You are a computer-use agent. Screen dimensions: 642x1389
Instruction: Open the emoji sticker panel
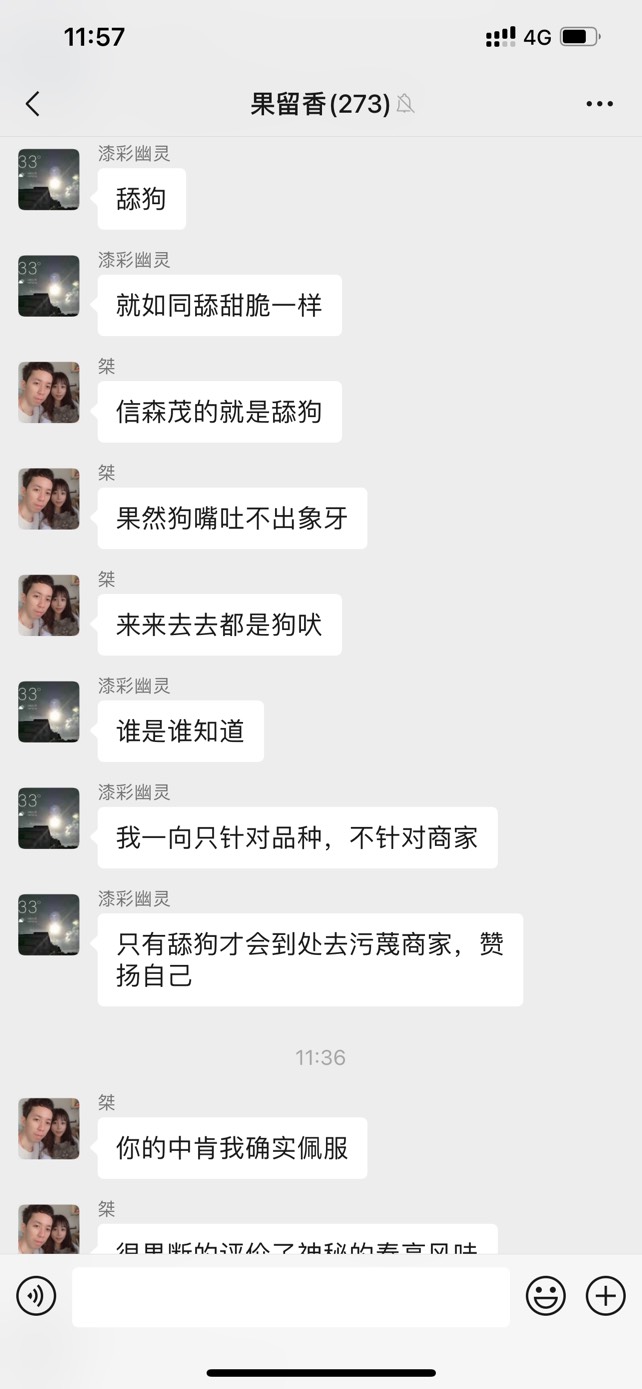point(546,1296)
